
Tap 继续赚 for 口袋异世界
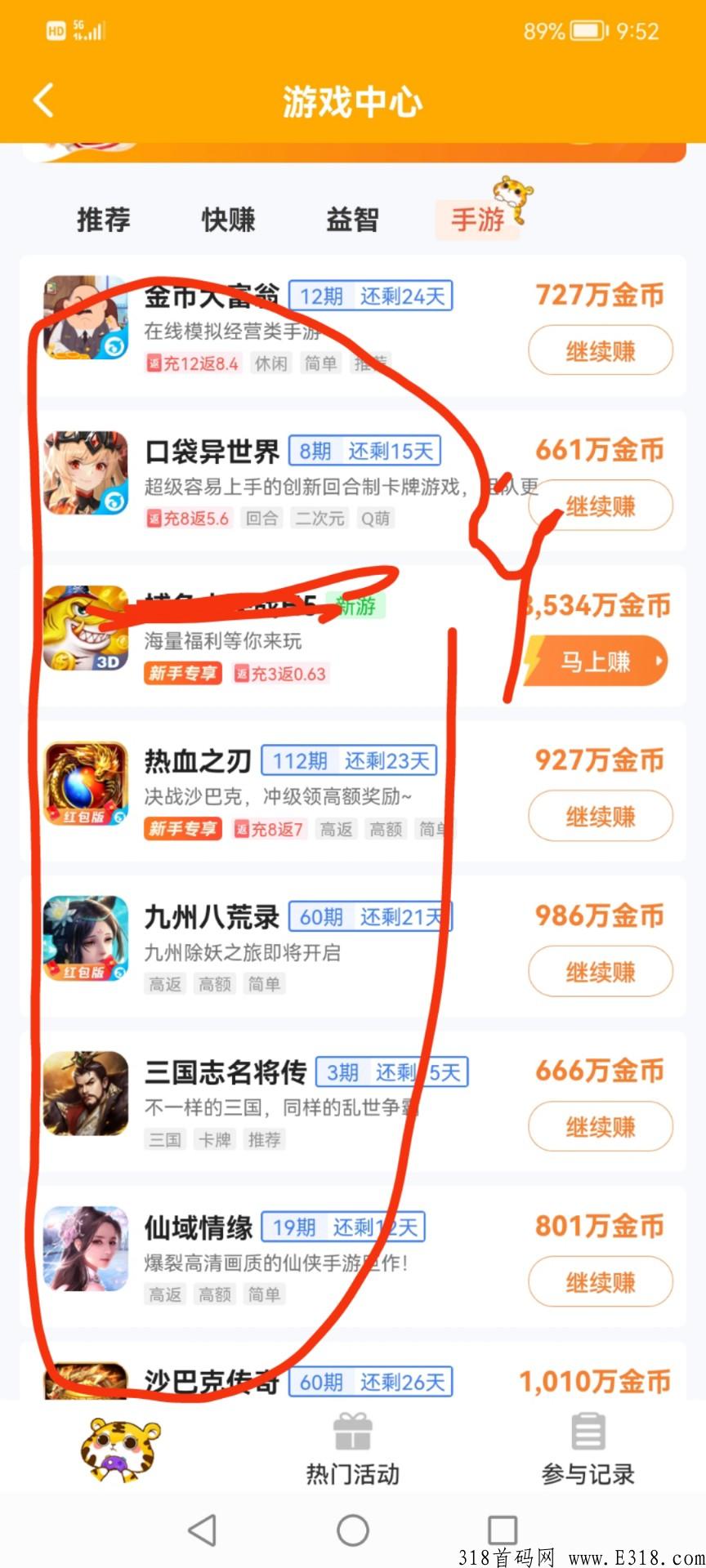coord(601,506)
